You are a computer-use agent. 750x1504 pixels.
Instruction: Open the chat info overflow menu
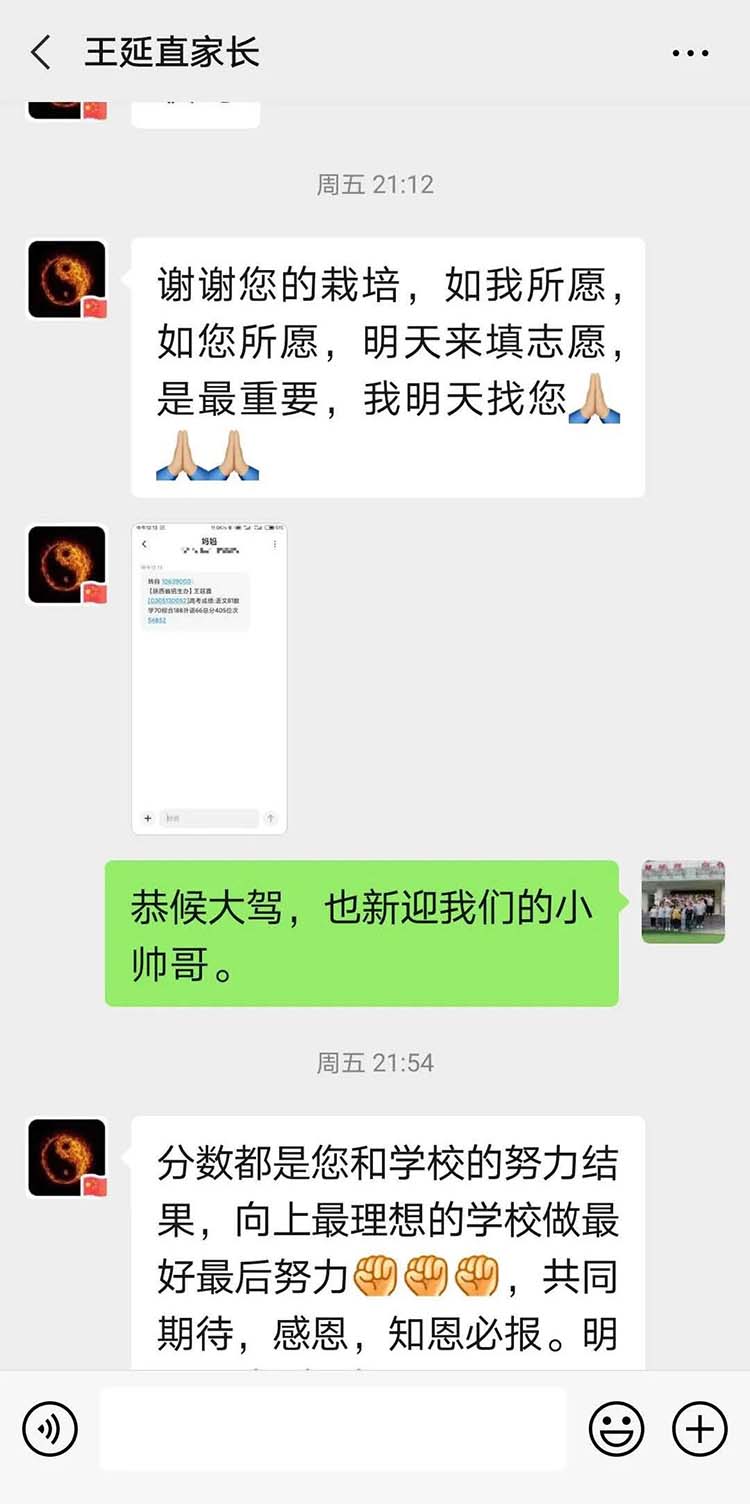690,53
